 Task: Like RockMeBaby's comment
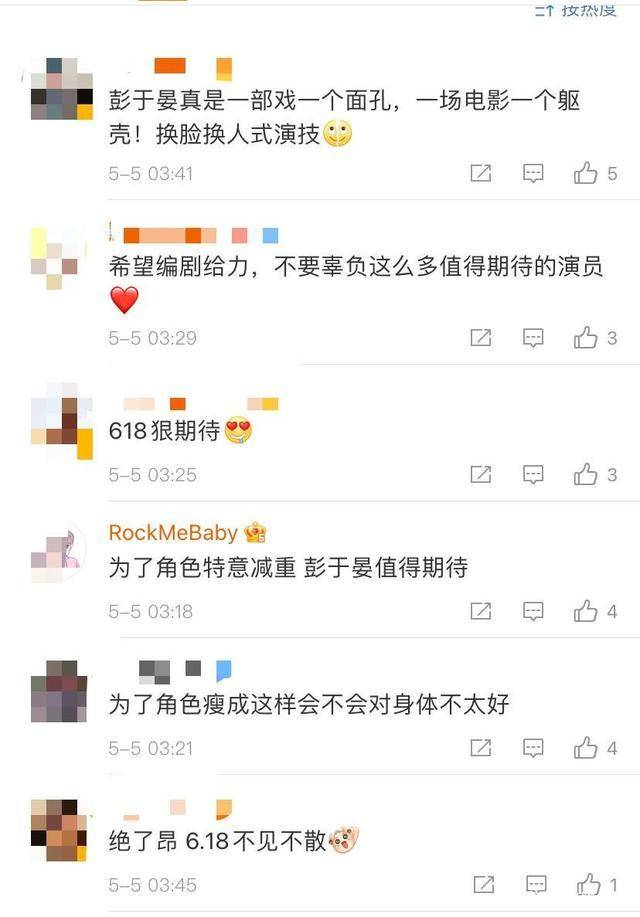click(x=586, y=611)
